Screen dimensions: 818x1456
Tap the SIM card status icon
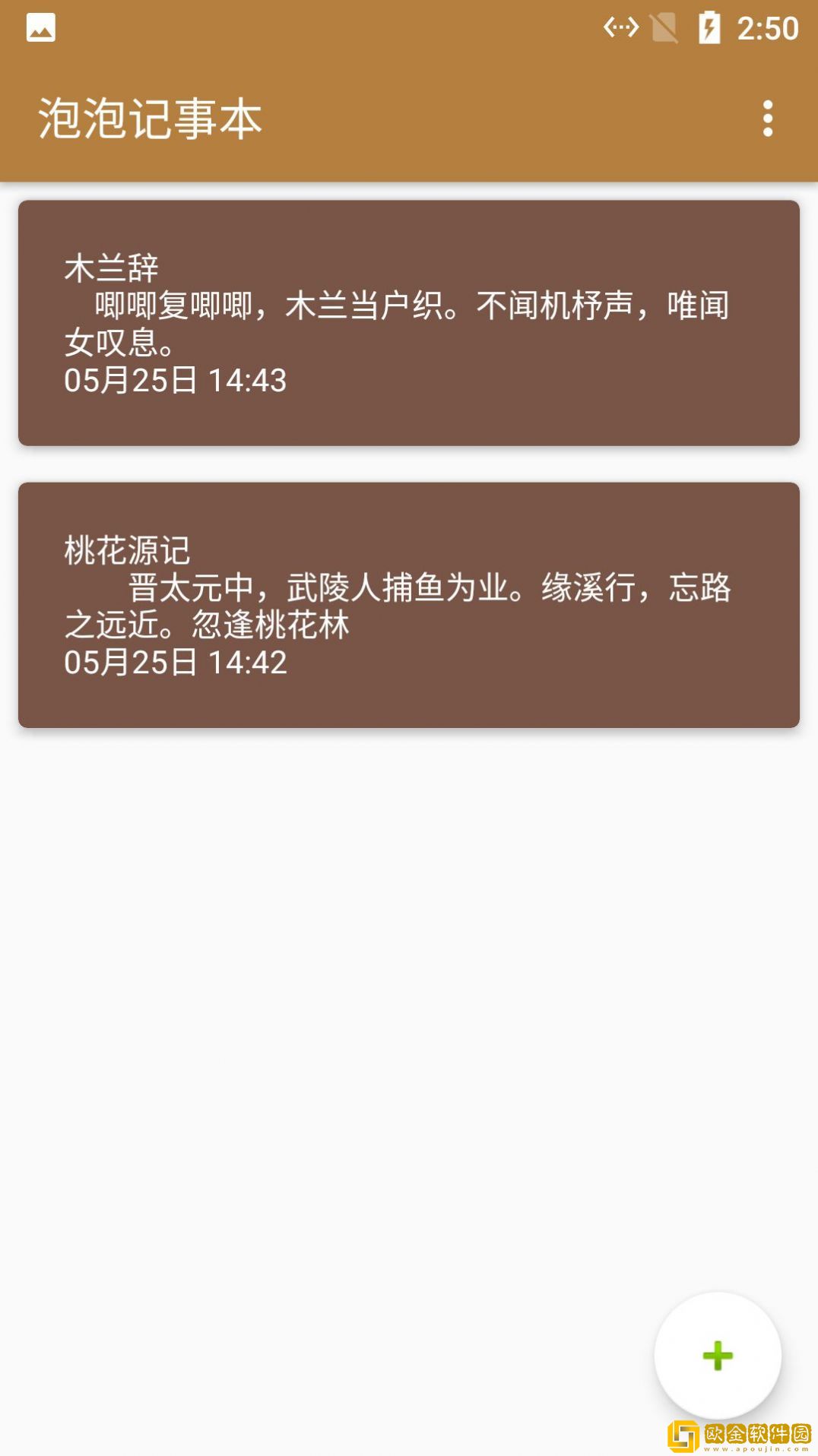click(664, 27)
